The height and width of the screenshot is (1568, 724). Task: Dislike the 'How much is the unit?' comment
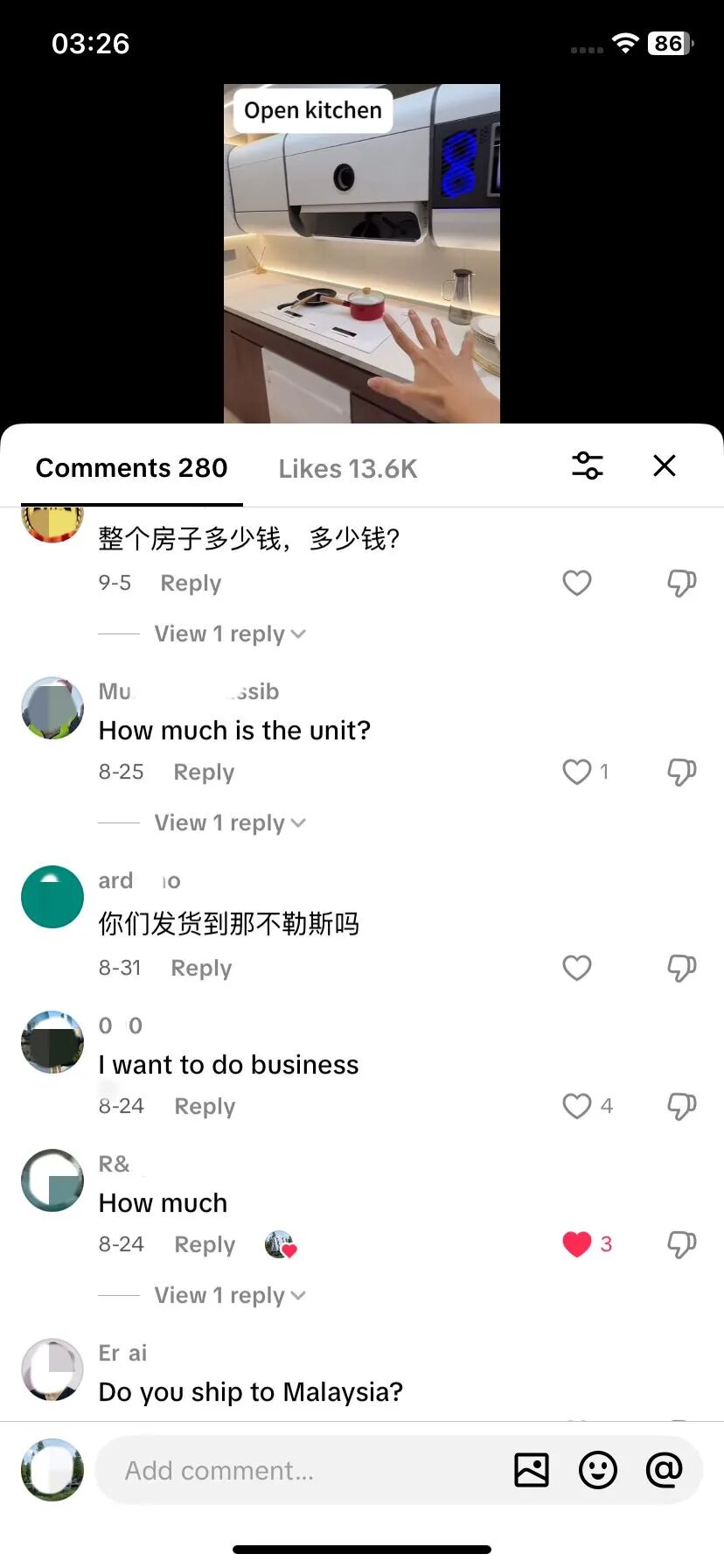(681, 772)
